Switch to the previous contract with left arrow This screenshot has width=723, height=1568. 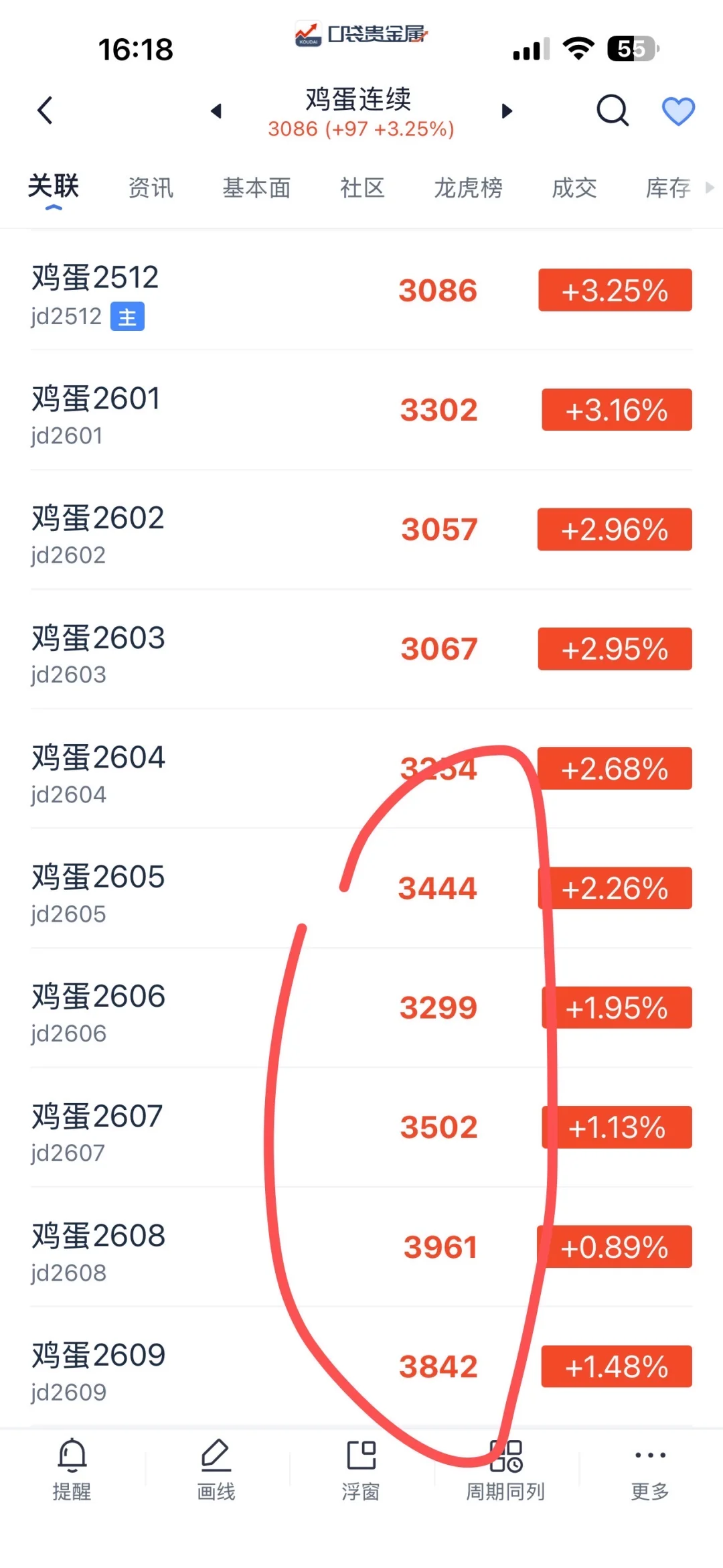[216, 111]
